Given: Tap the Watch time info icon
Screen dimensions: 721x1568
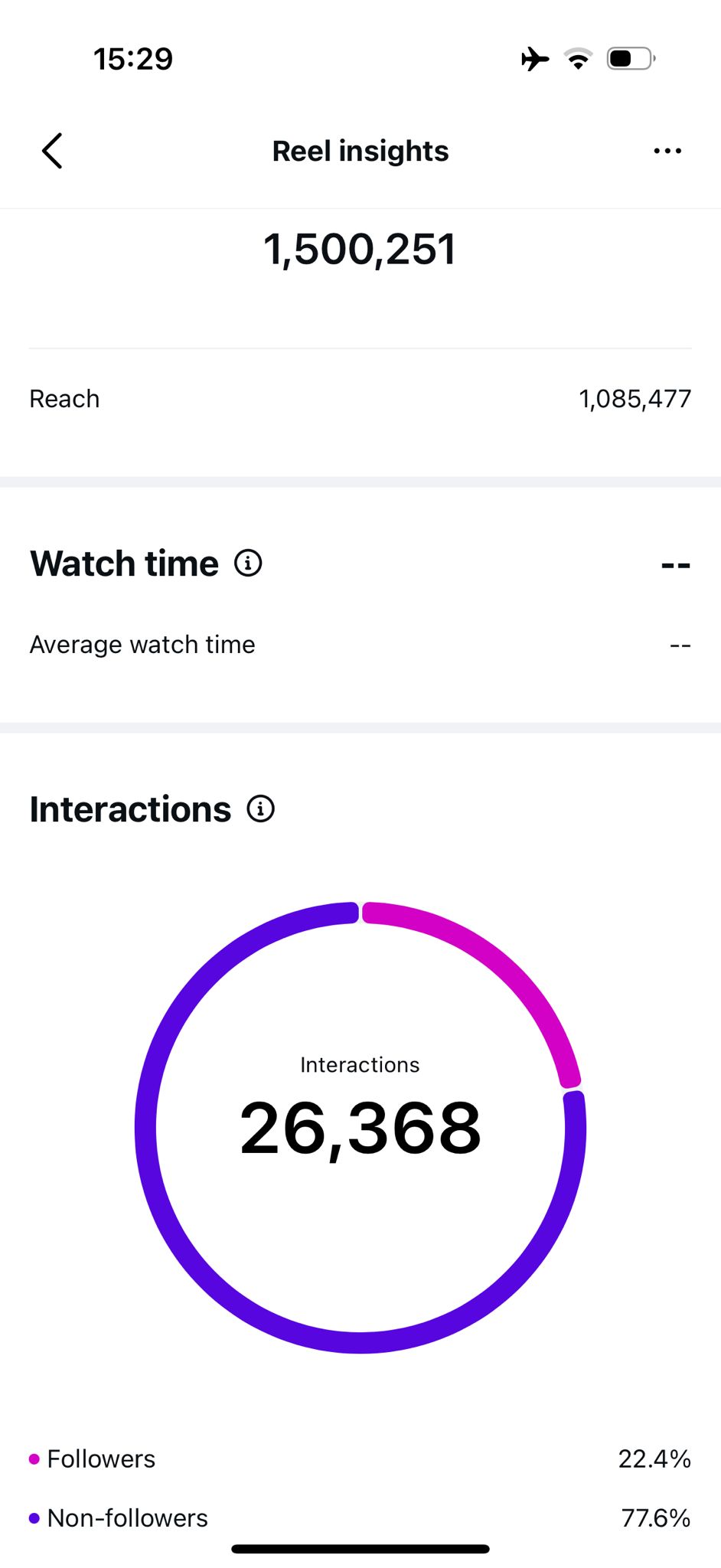Looking at the screenshot, I should click(248, 563).
